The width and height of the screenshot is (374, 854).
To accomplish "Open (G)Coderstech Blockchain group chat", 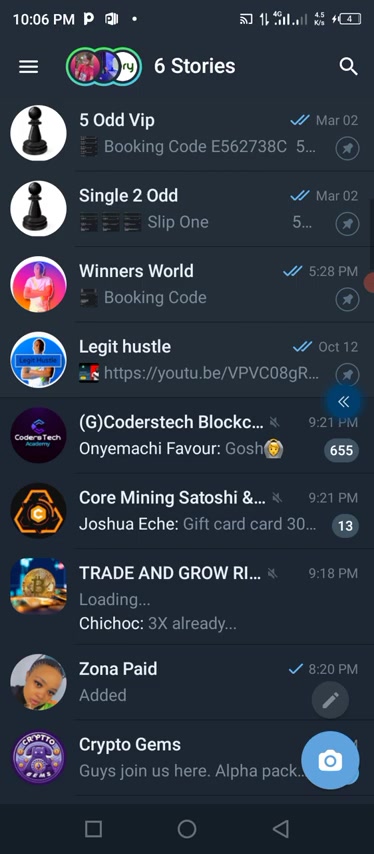I will (187, 435).
